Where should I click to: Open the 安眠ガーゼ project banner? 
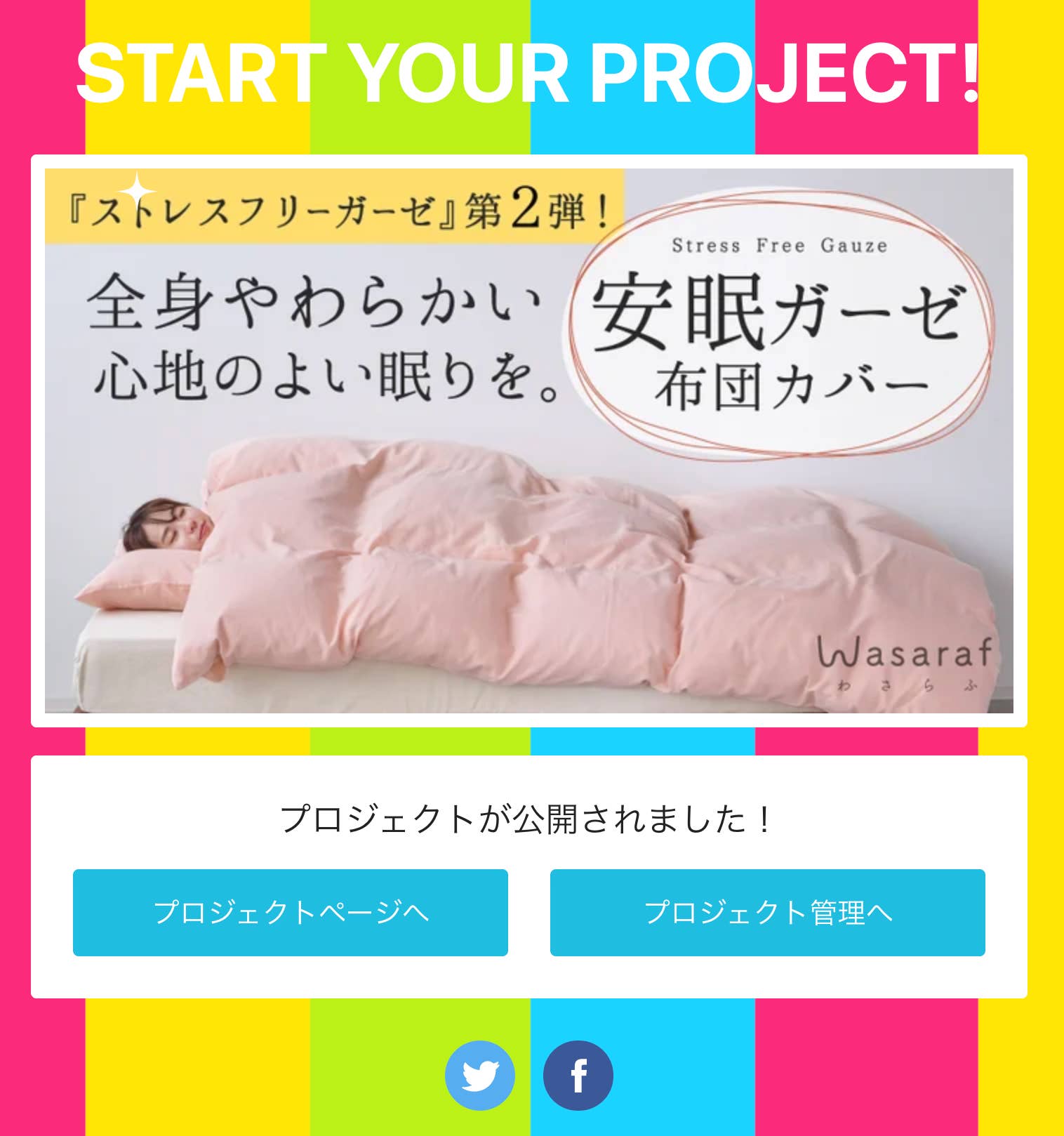(529, 441)
